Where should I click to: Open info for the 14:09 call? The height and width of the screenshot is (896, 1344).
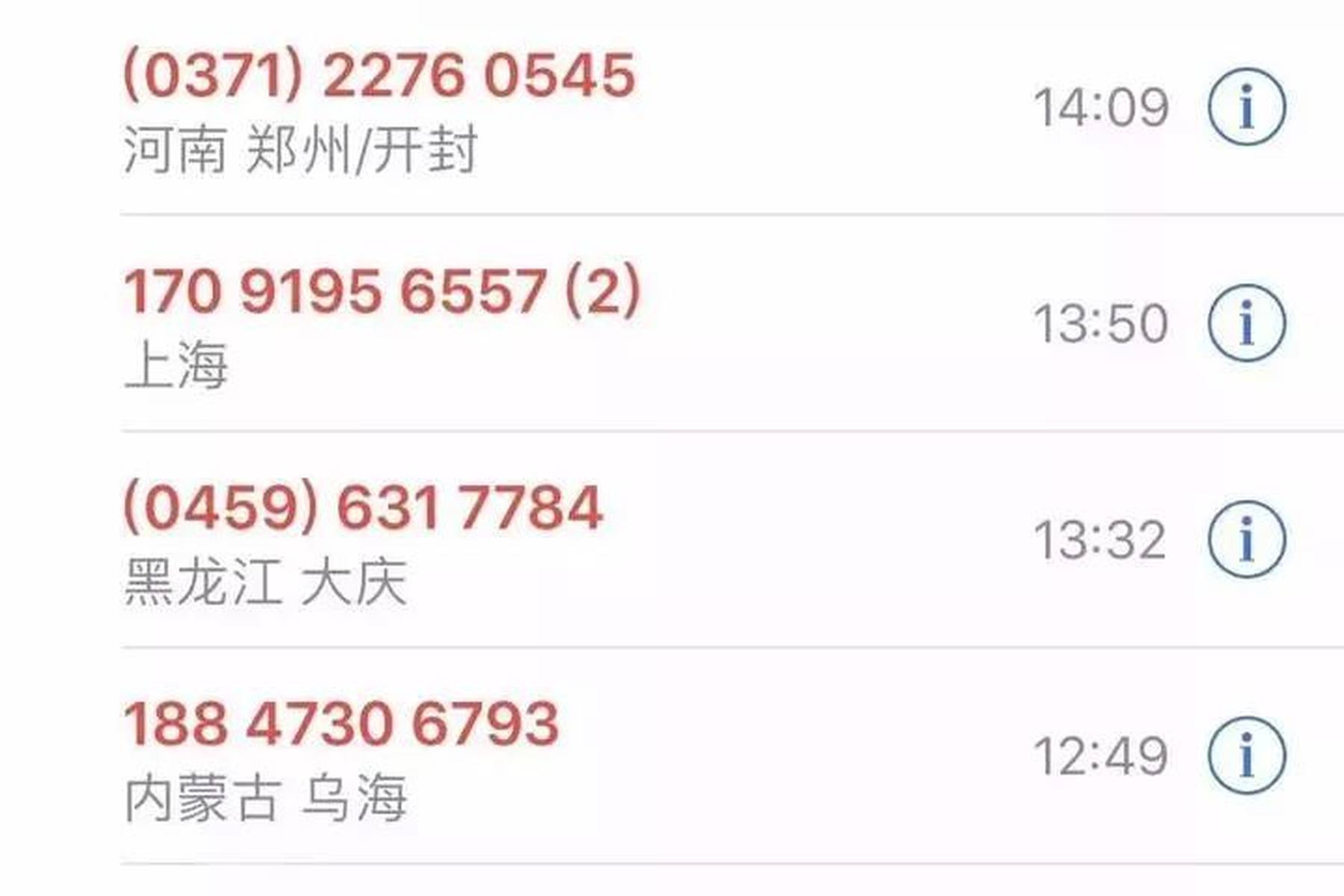(x=1247, y=107)
